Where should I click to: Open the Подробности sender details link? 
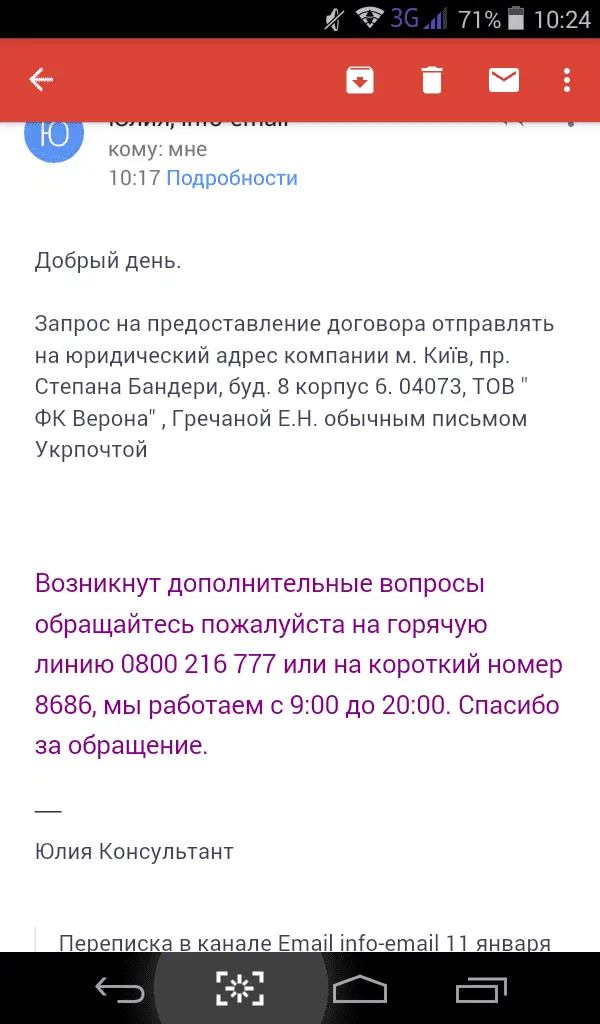pyautogui.click(x=232, y=179)
